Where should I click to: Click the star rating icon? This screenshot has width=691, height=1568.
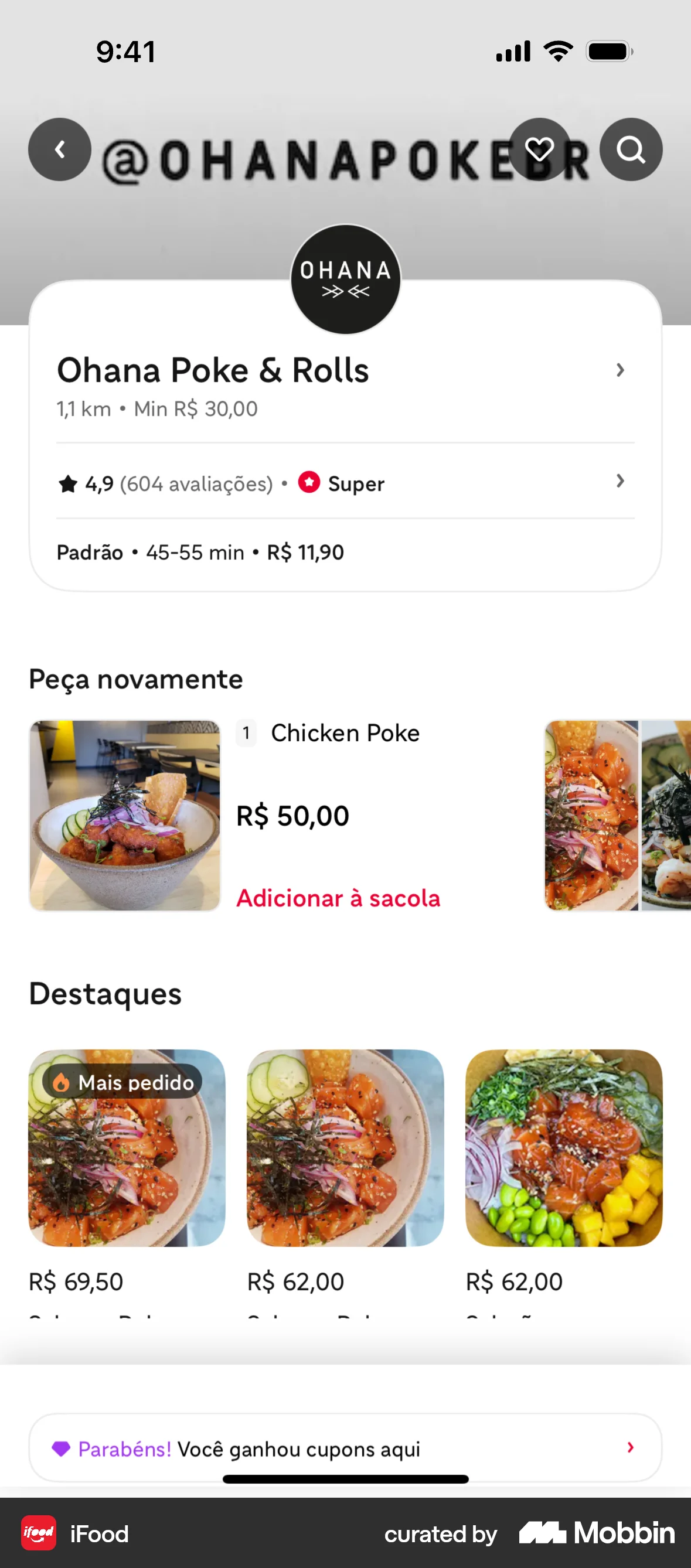(x=68, y=483)
